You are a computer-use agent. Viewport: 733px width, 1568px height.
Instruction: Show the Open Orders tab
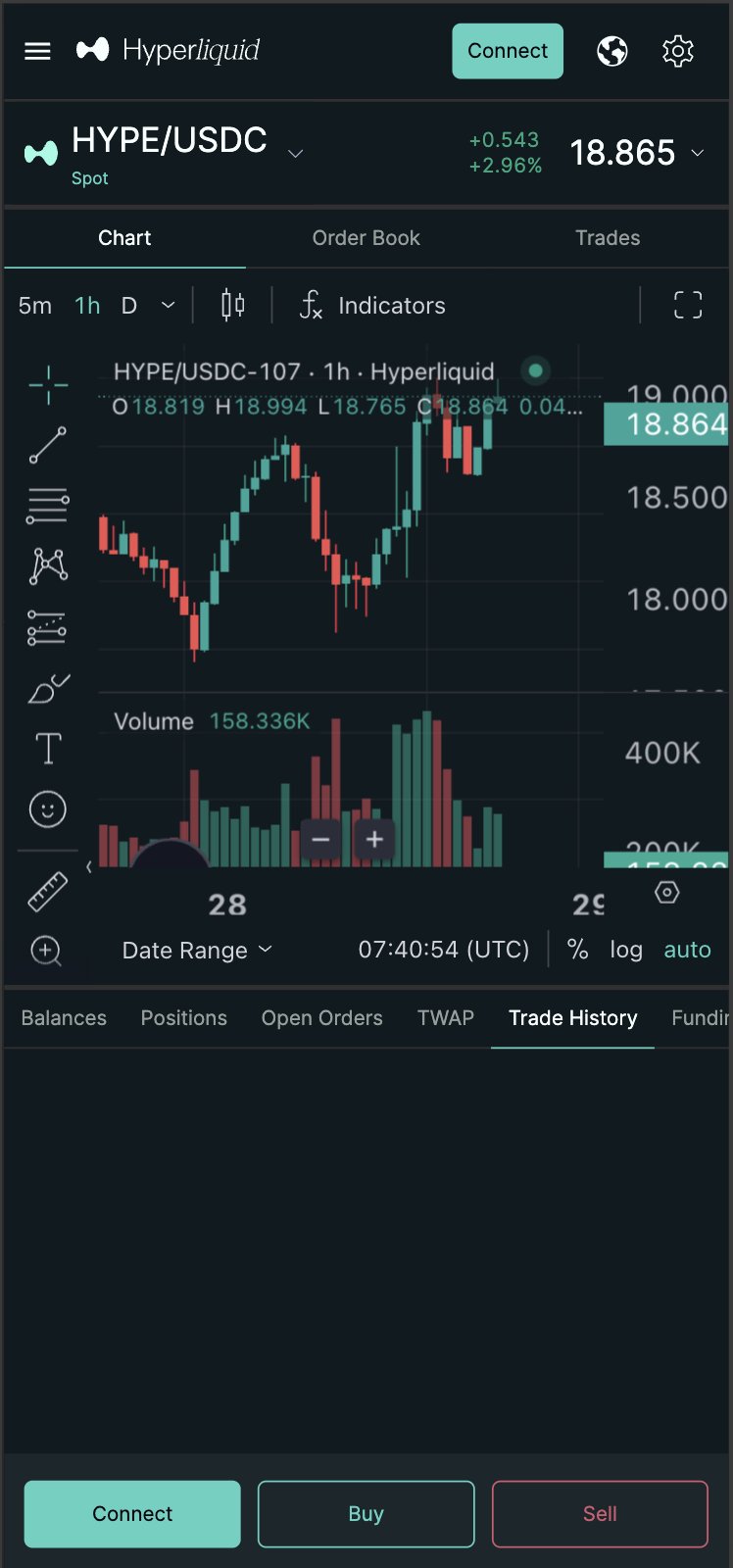(x=321, y=1018)
